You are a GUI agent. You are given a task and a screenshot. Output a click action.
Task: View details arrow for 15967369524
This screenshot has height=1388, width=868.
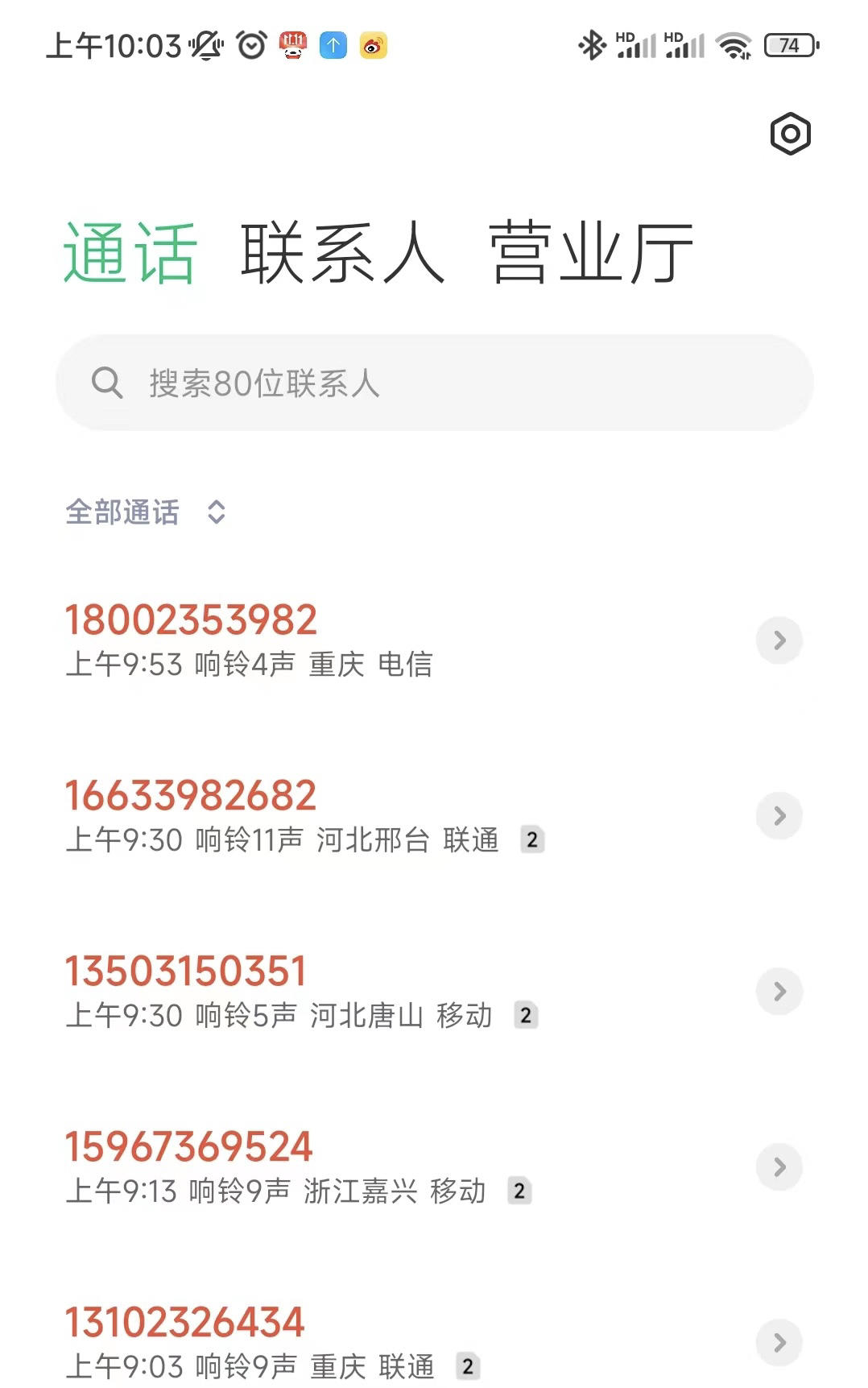[x=779, y=1167]
